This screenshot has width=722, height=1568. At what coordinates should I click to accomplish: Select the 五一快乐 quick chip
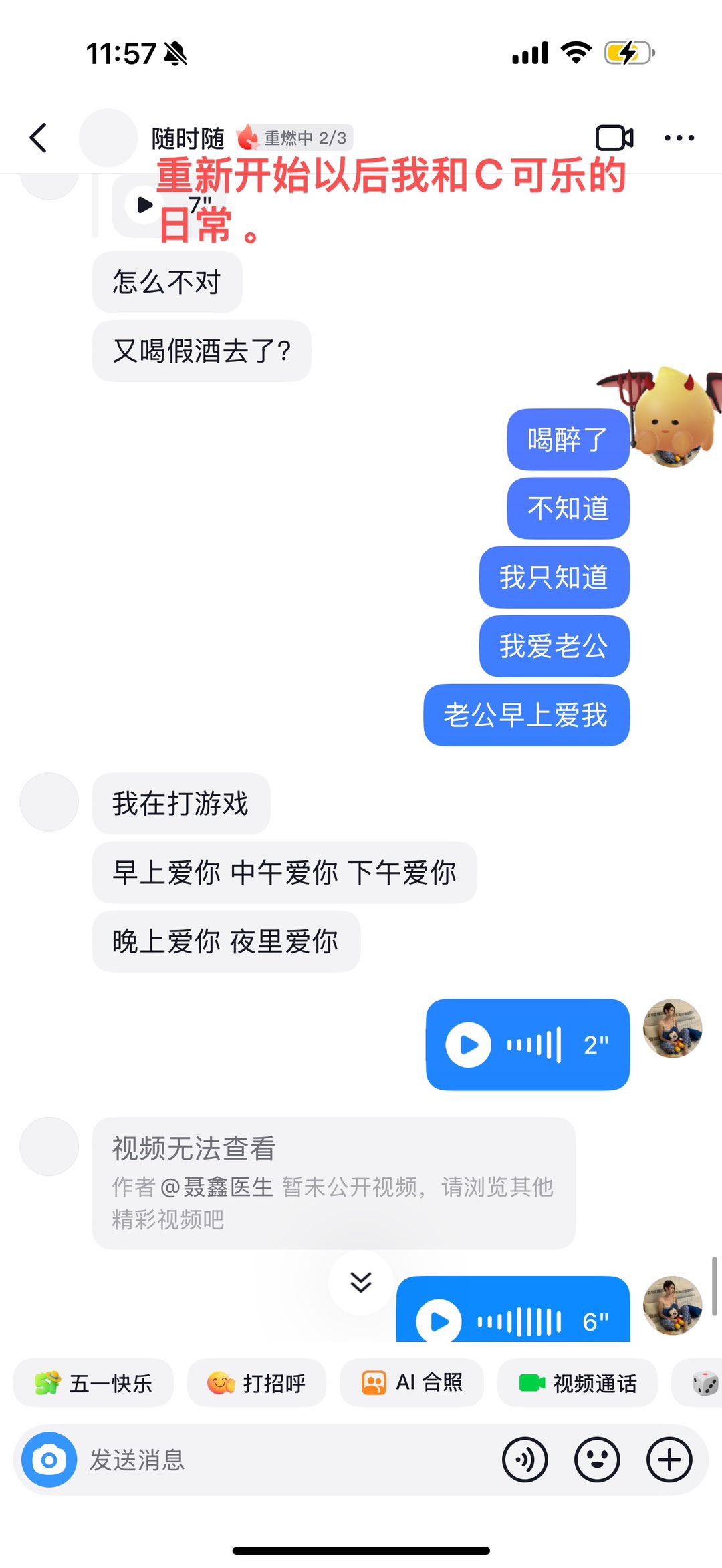tap(94, 1382)
